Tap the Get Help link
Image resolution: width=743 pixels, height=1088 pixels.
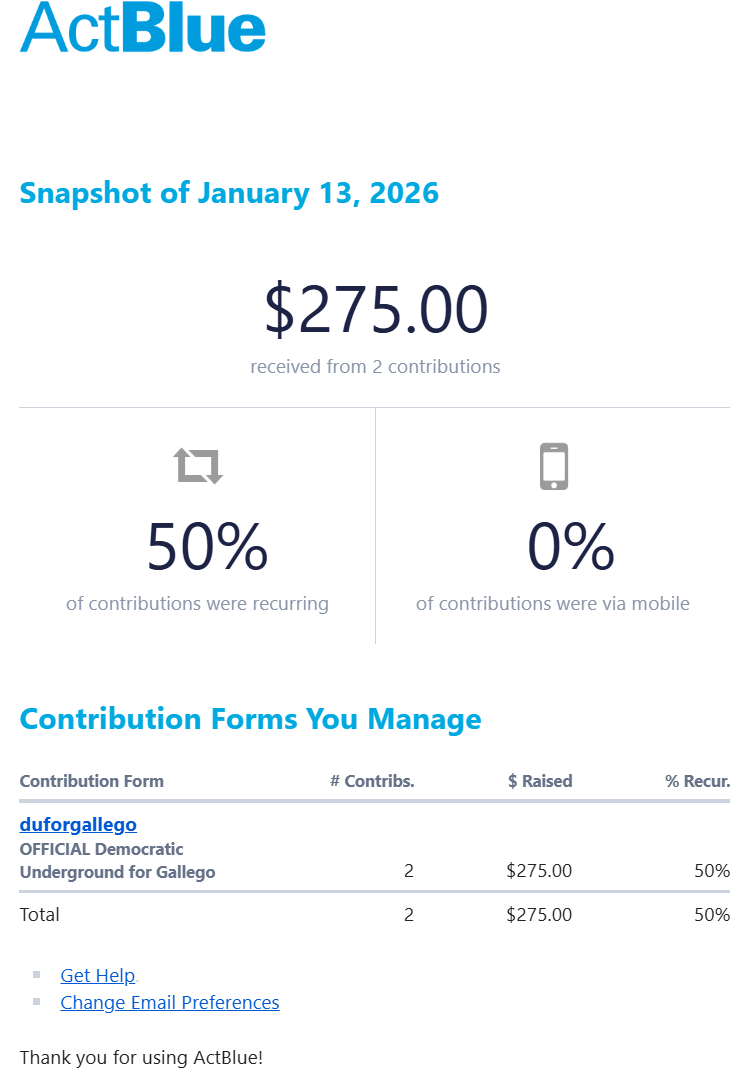[x=97, y=975]
